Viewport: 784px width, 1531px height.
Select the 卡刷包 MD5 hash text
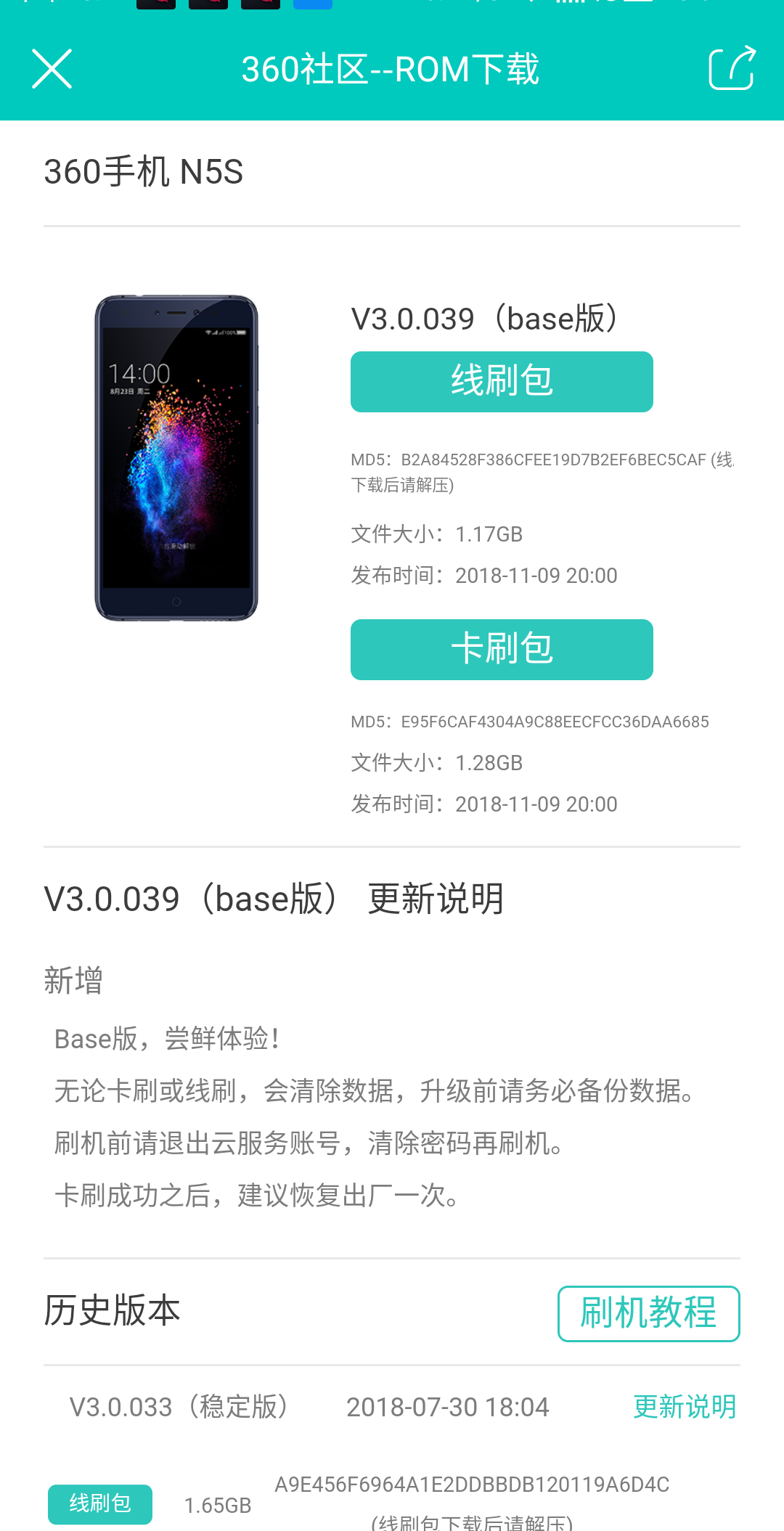pos(530,721)
